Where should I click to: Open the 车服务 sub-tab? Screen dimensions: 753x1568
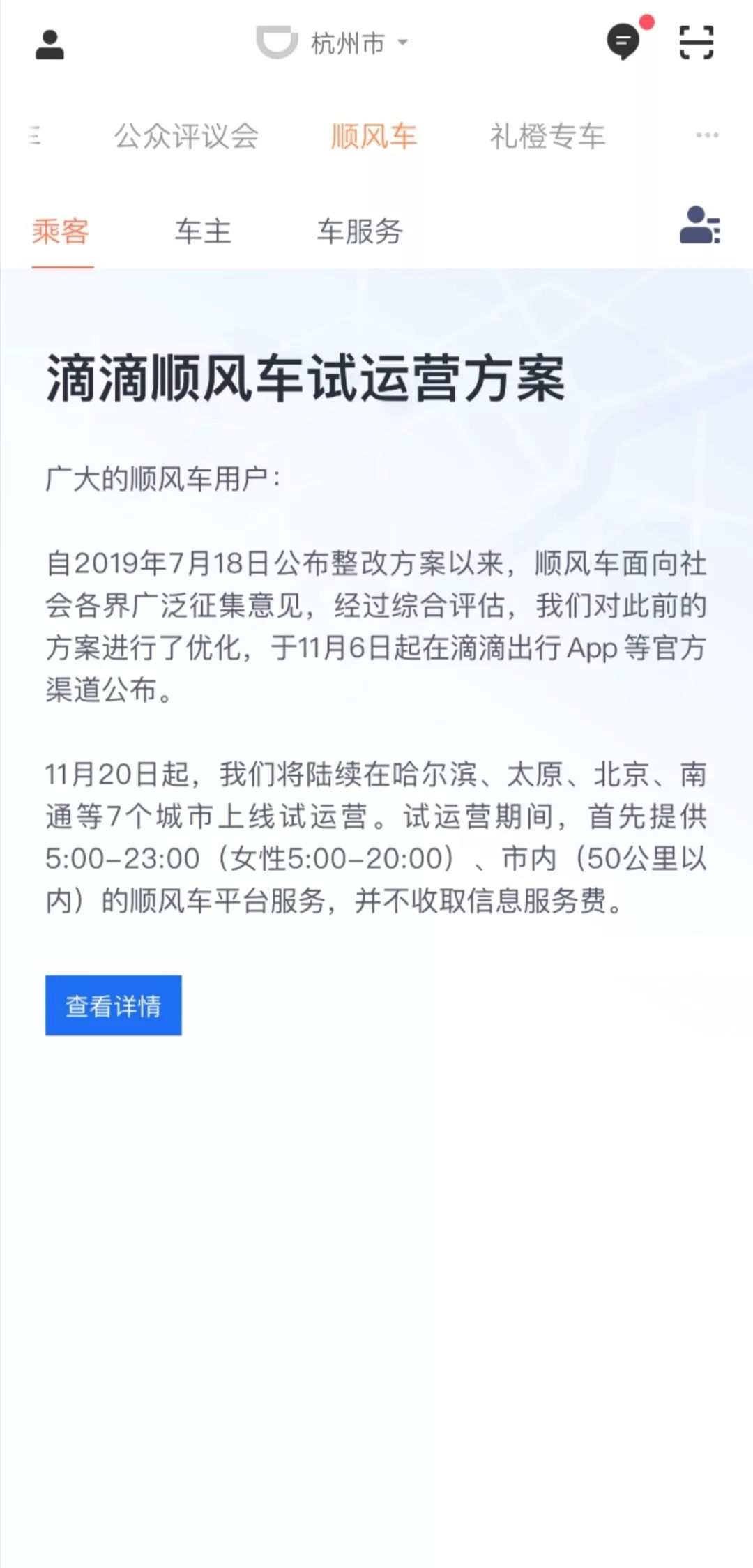pos(360,231)
